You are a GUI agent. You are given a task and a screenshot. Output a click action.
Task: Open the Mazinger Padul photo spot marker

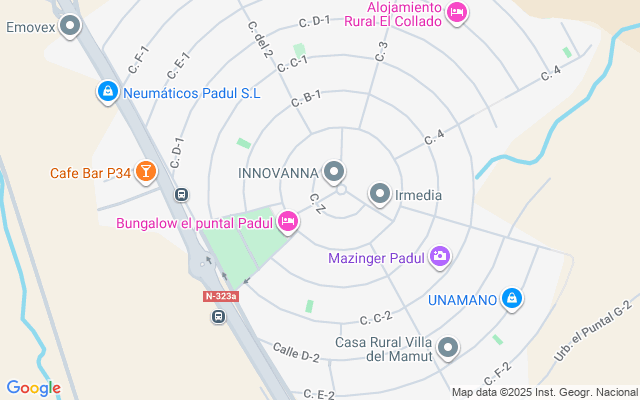pos(440,258)
